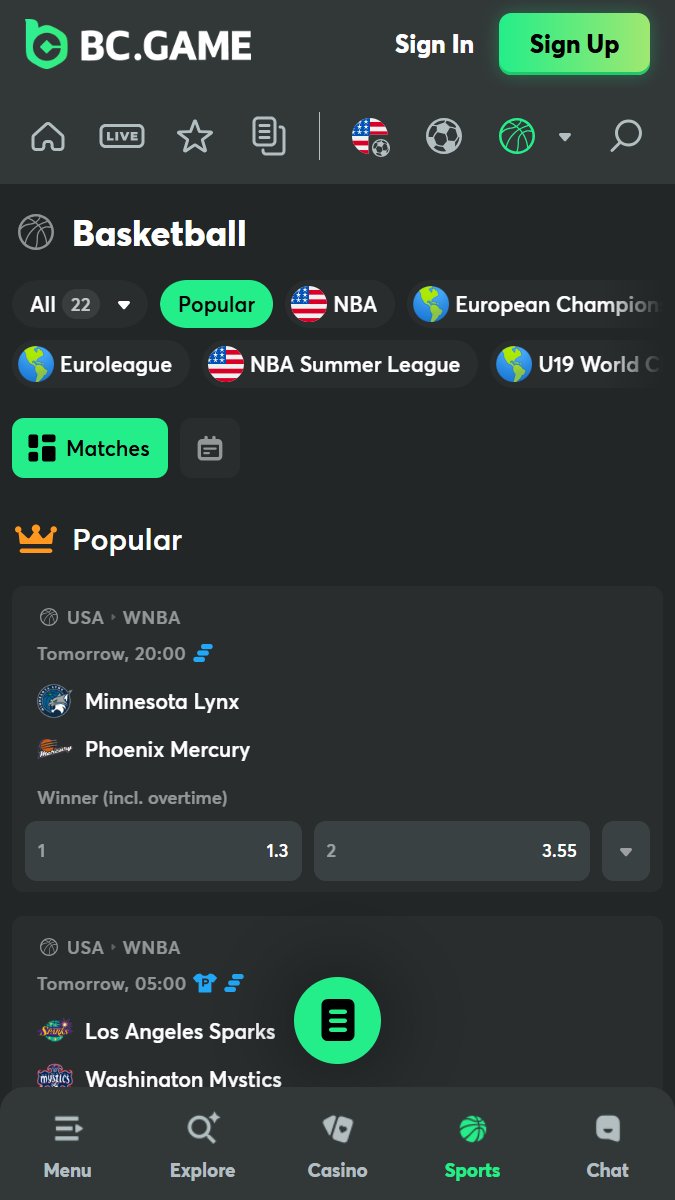
Task: Tap the Sign Up button
Action: 574,44
